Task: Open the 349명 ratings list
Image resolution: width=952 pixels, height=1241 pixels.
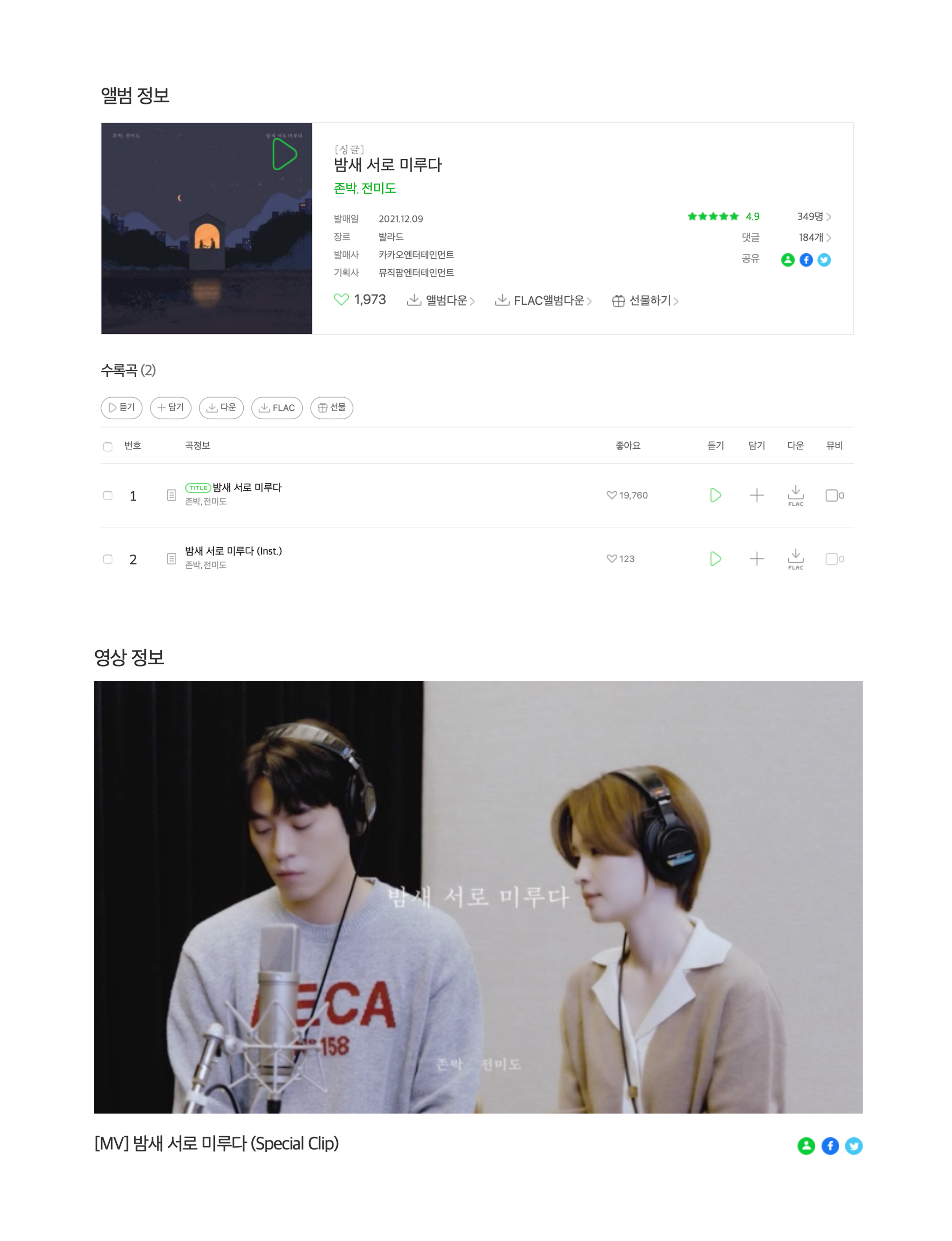Action: click(x=814, y=216)
